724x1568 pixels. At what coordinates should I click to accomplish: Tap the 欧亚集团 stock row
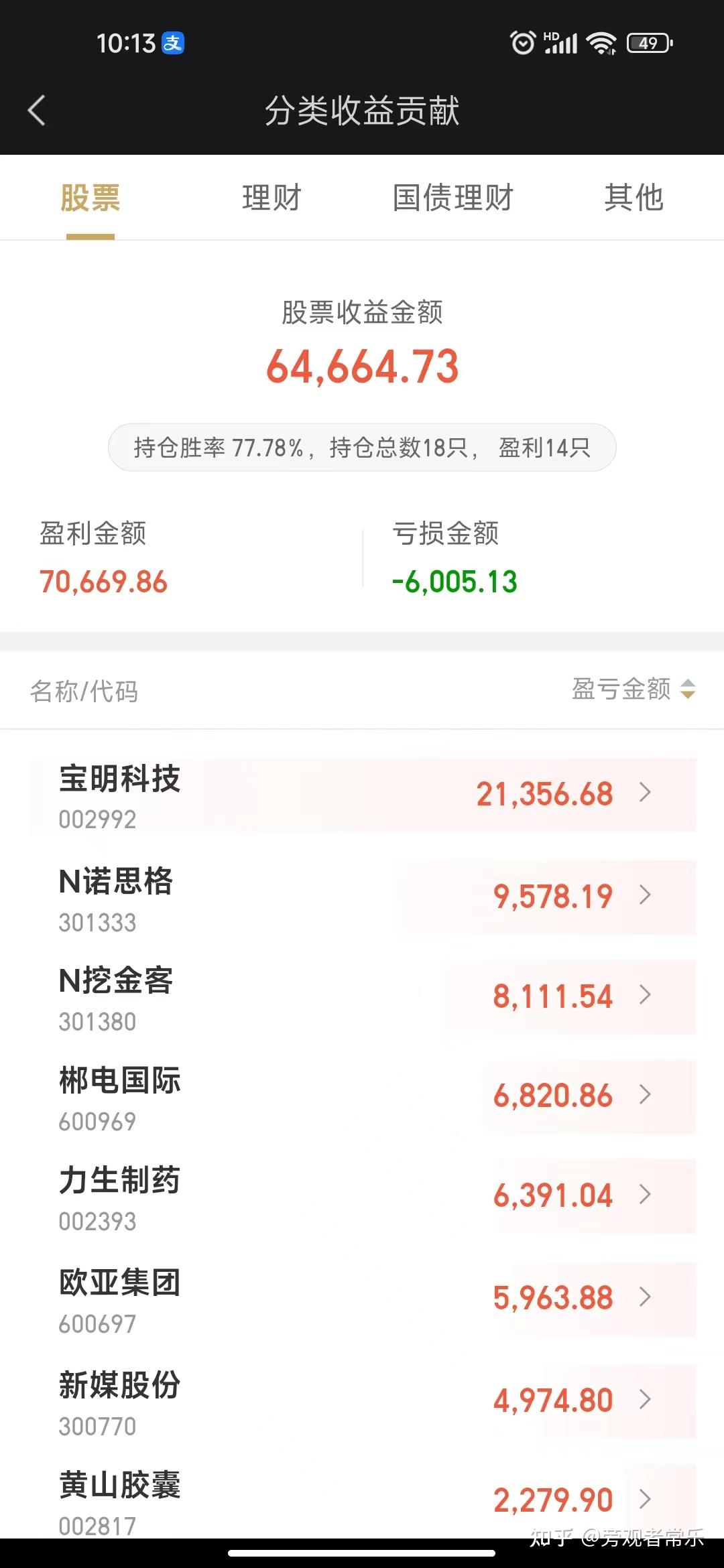pyautogui.click(x=362, y=1297)
